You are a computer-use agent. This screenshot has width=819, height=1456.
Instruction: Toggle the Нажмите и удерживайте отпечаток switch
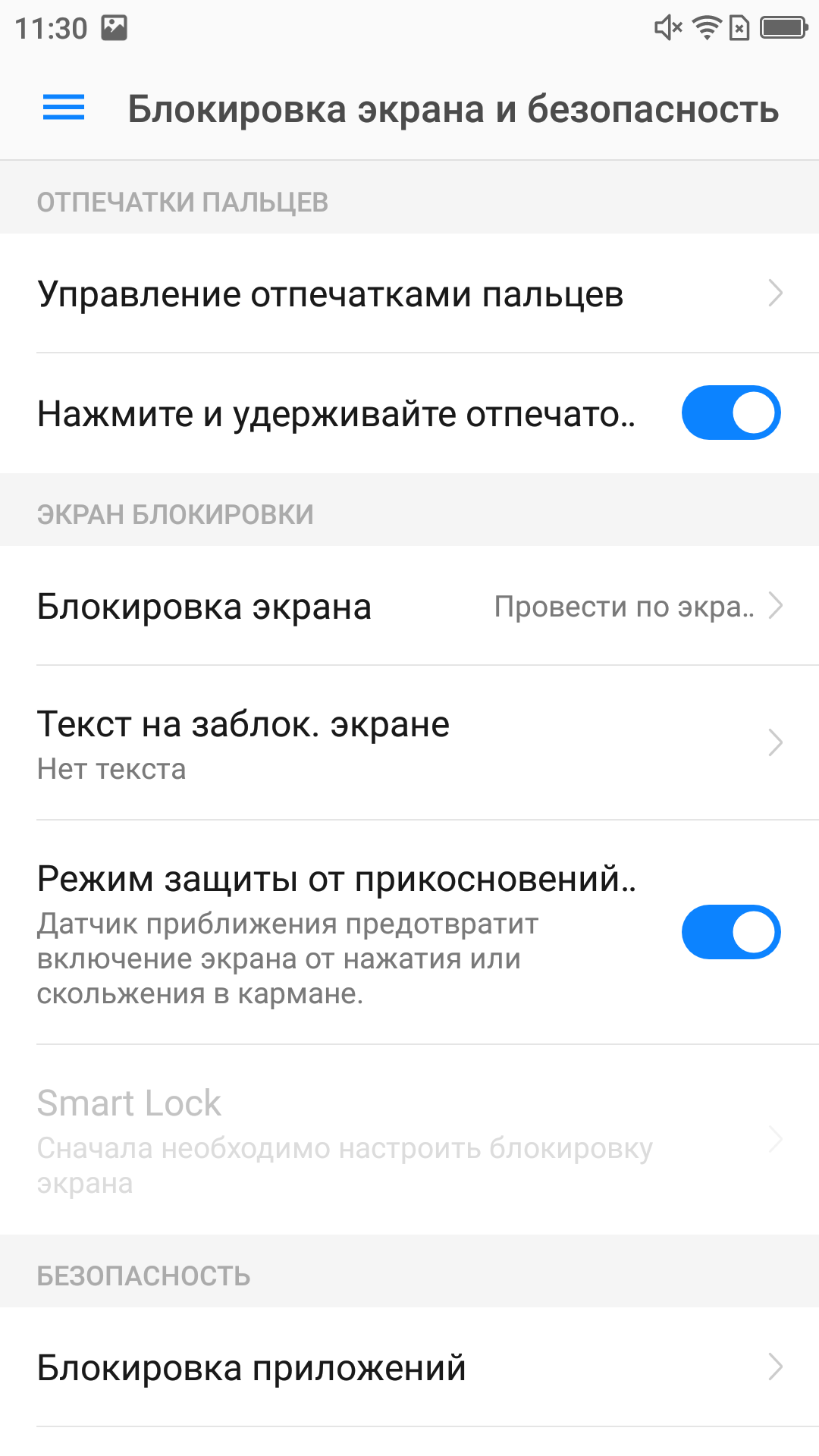(x=731, y=413)
